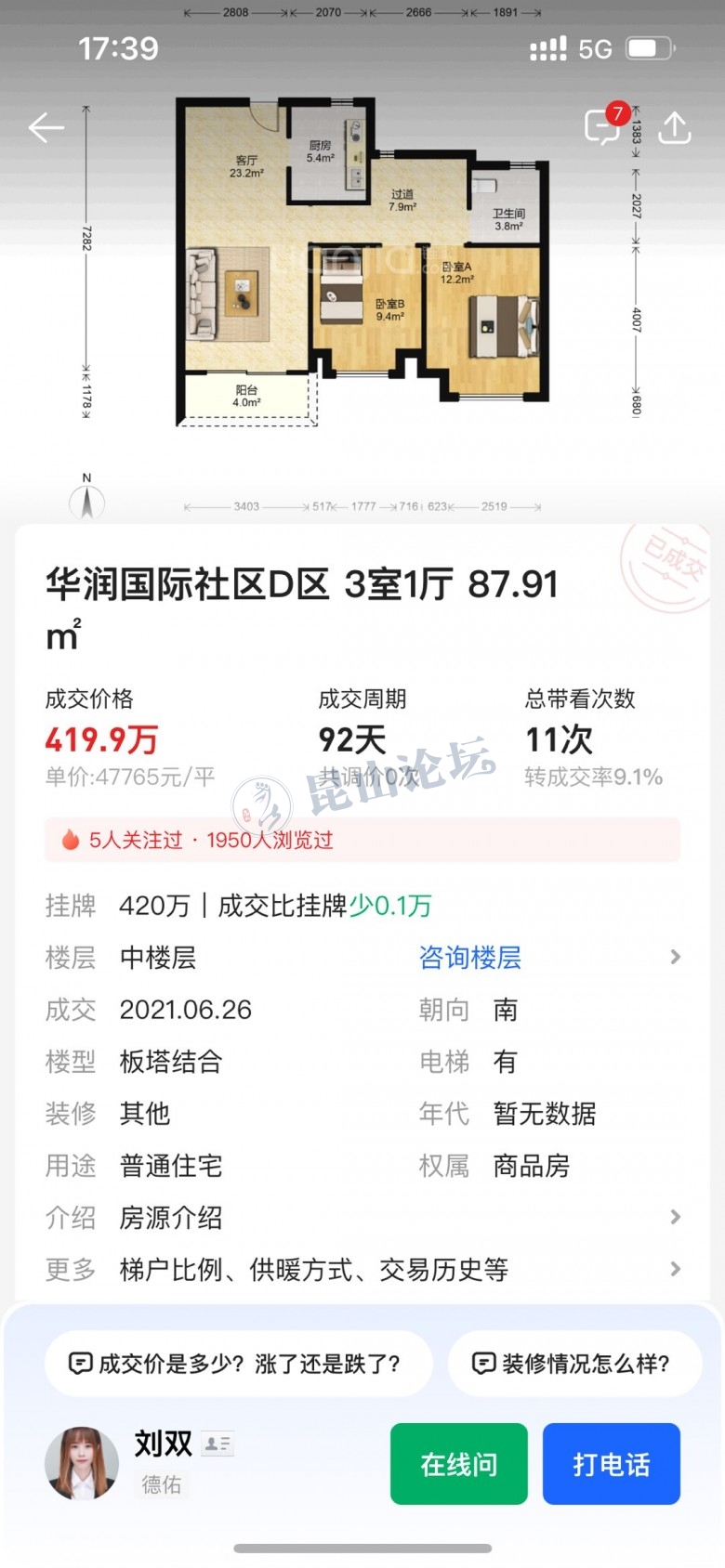Ask 成交价是多少?涨了还是跌了?
Image resolution: width=725 pixels, height=1568 pixels.
(238, 1364)
